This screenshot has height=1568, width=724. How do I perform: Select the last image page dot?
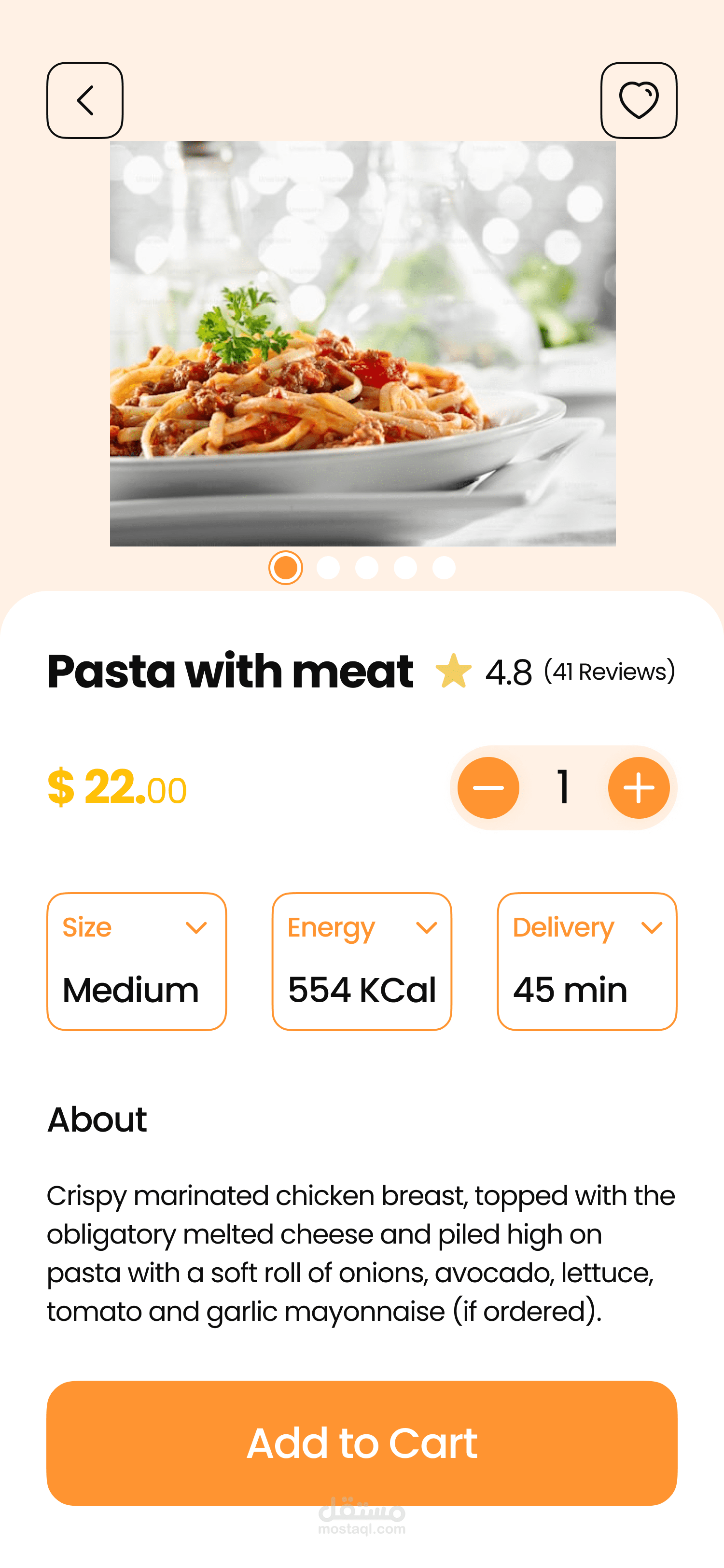point(444,567)
